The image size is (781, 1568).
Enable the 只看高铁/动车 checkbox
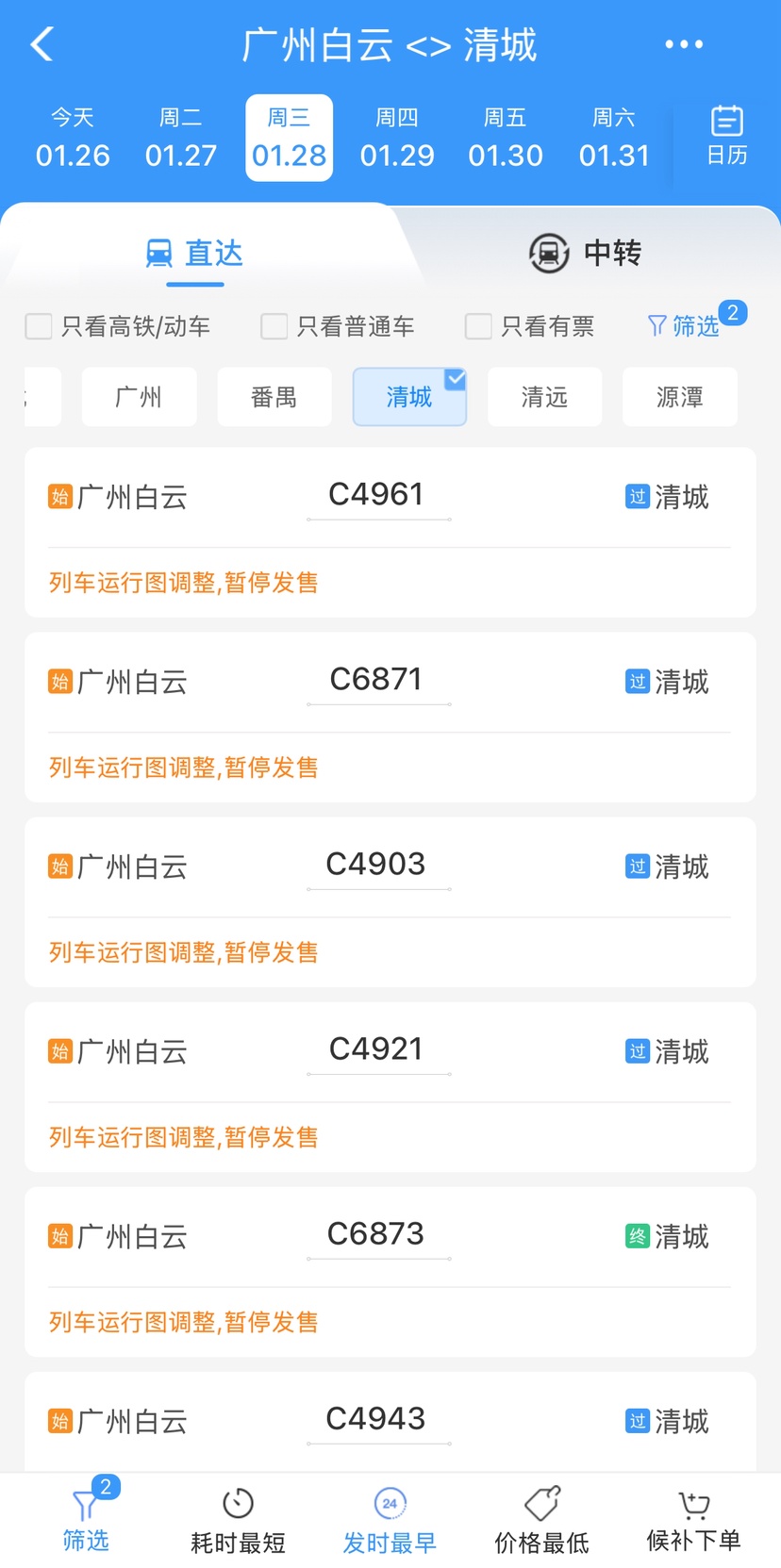coord(39,325)
